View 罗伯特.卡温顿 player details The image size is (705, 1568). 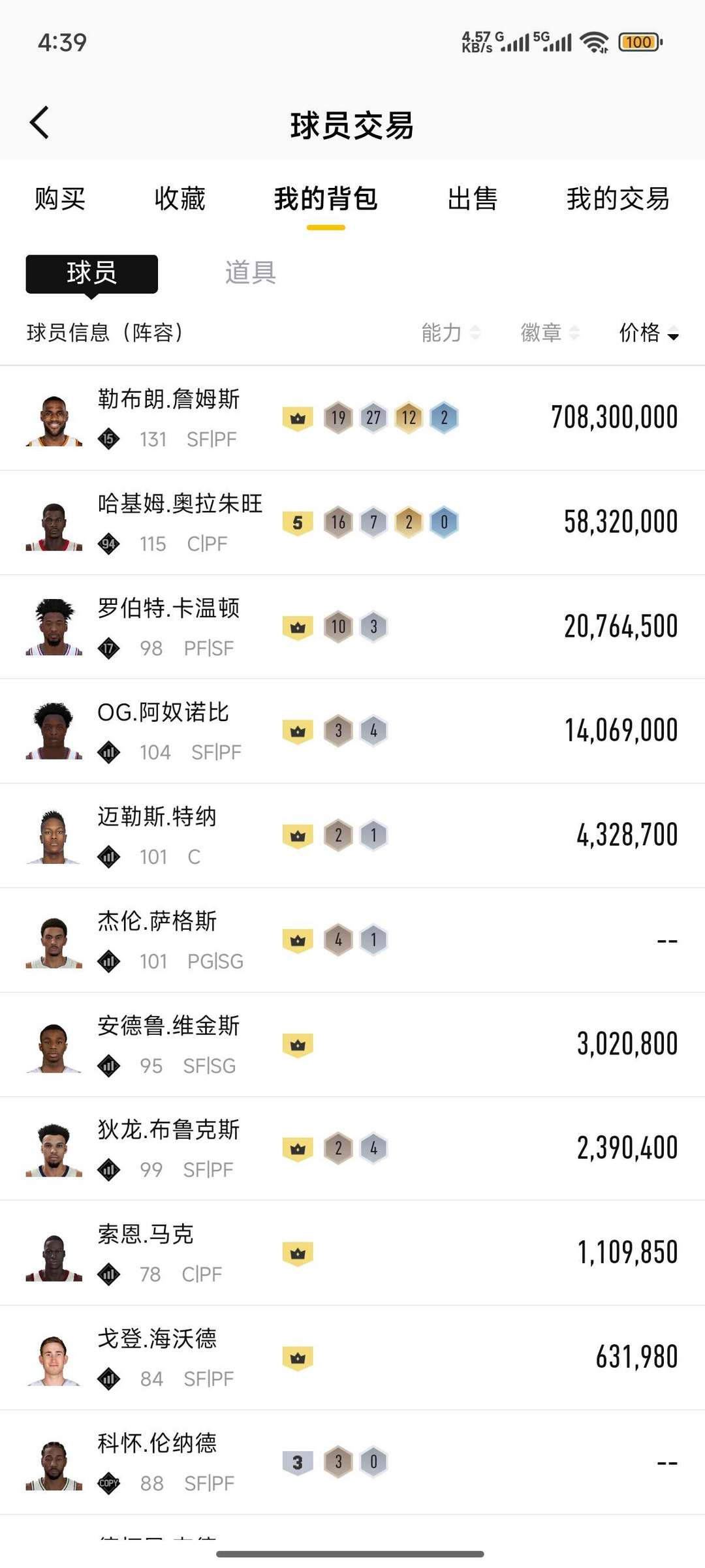coord(352,626)
